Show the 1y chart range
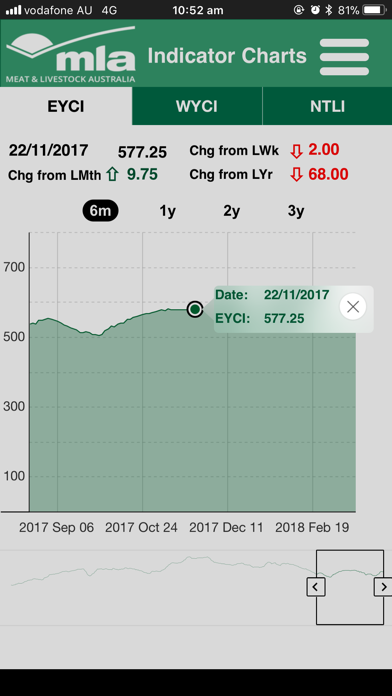 167,211
